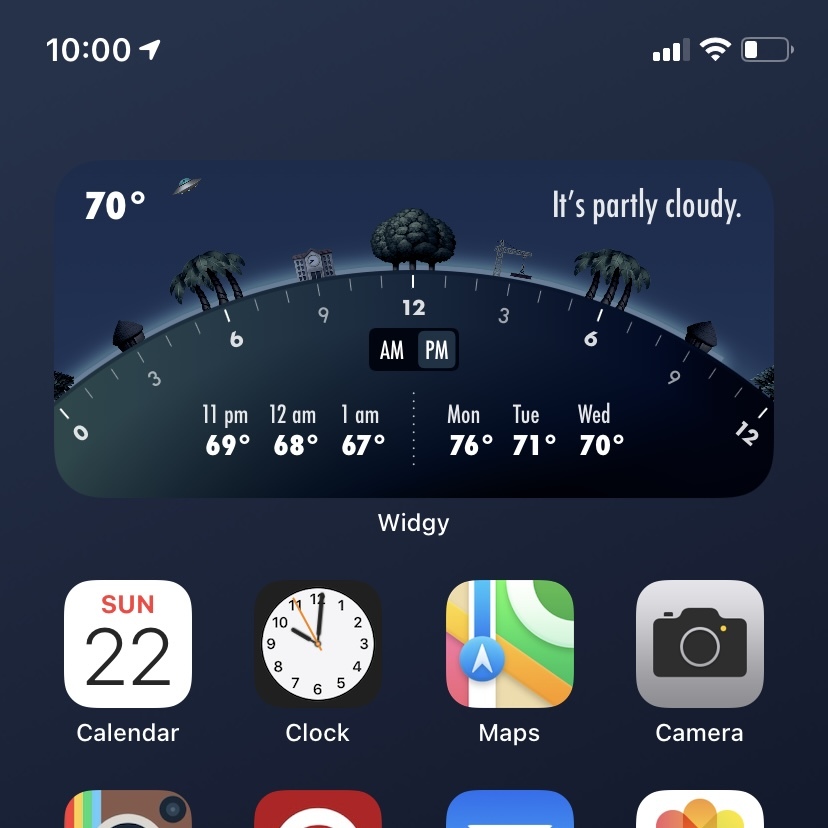The image size is (828, 828).
Task: Open the Widgy weather widget
Action: point(413,330)
